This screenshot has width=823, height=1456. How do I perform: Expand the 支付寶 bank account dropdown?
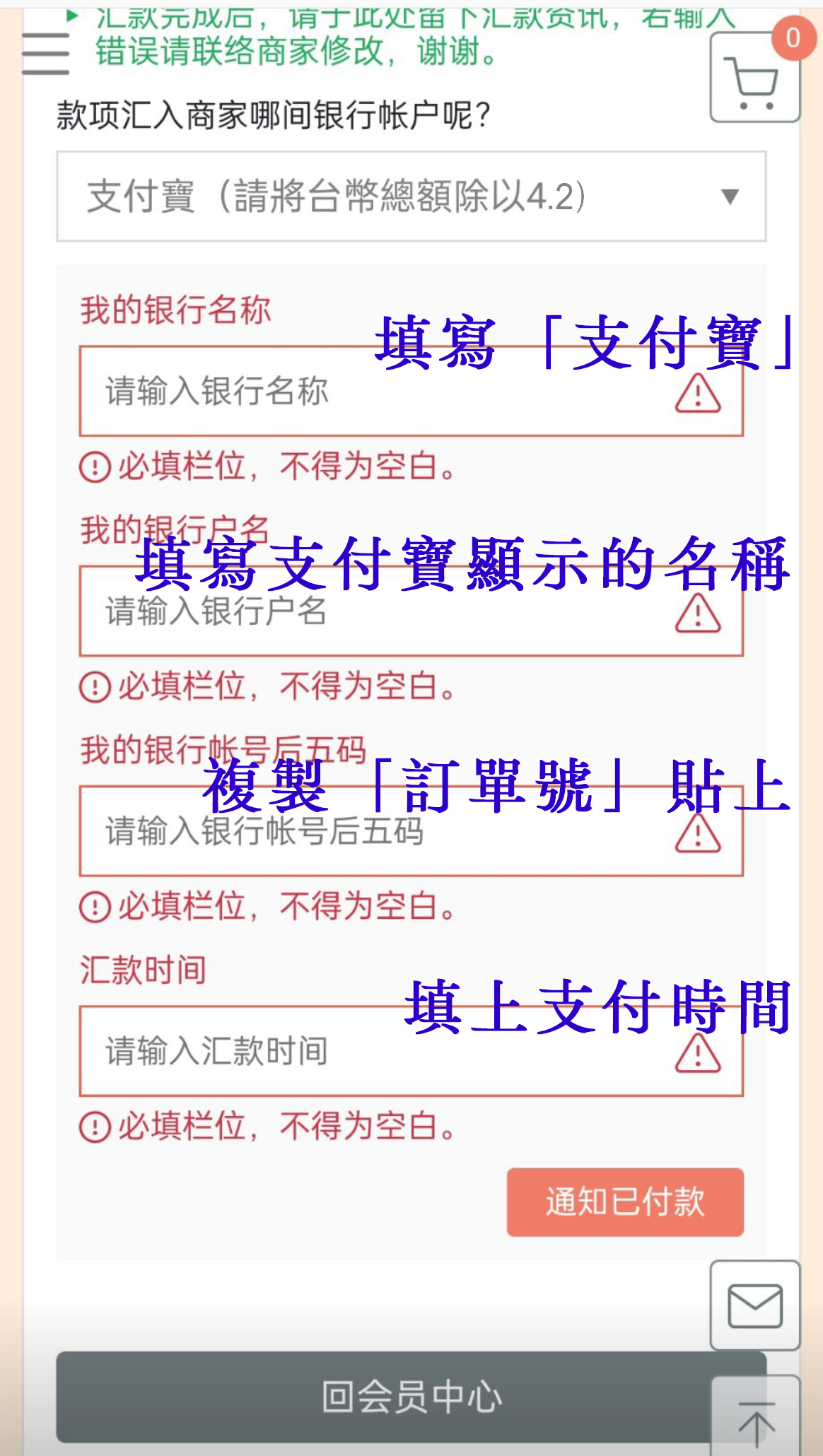(411, 196)
